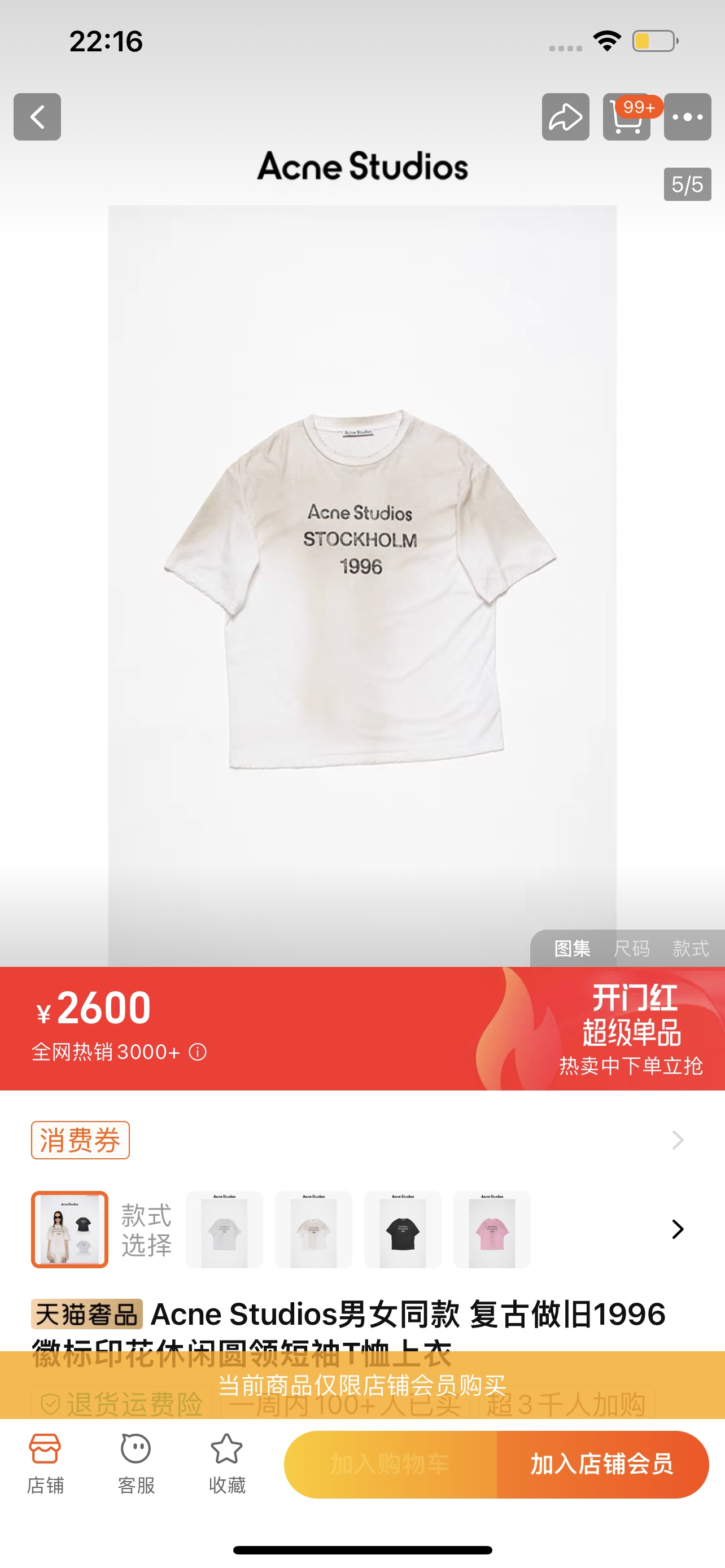This screenshot has width=725, height=1568.
Task: Open the 全网热销 info icon
Action: point(198,1052)
